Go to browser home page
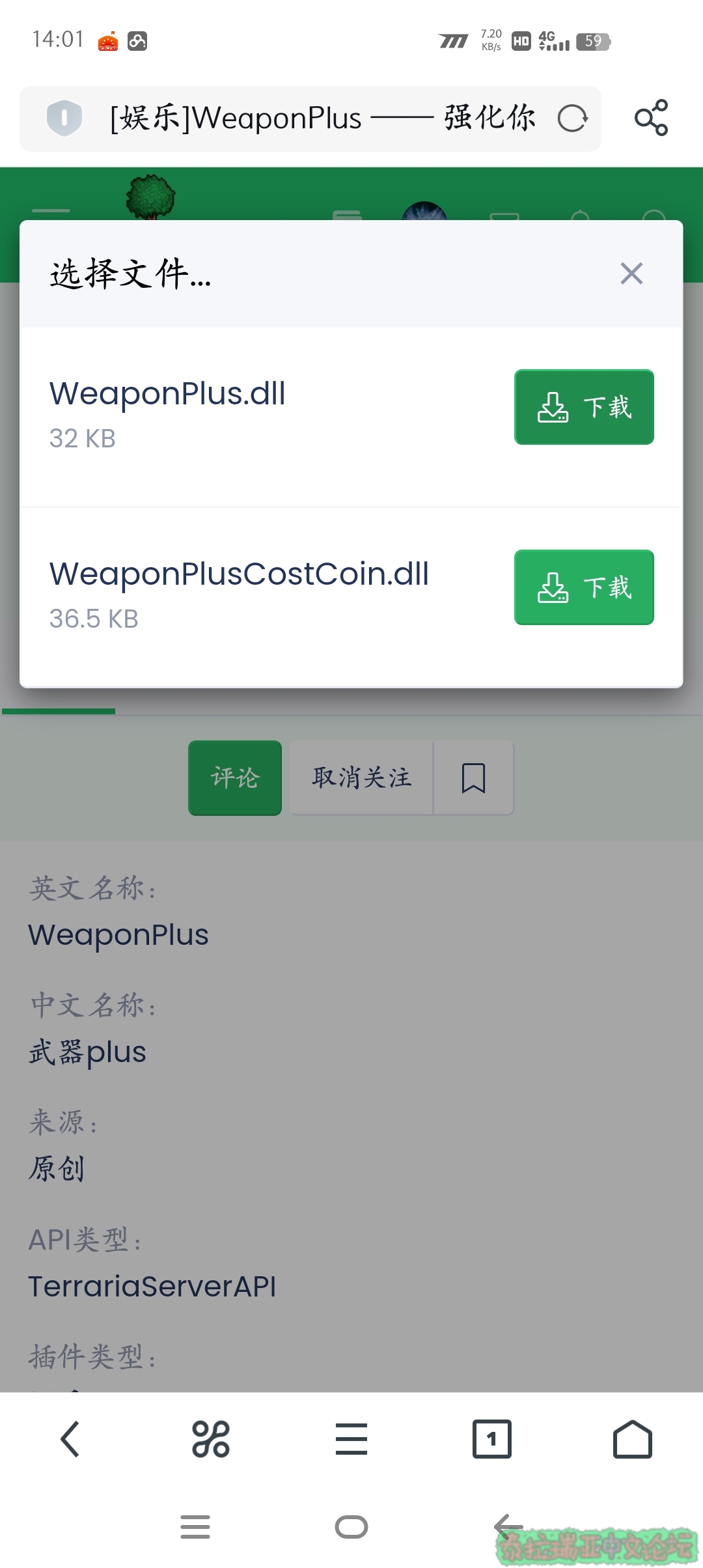The height and width of the screenshot is (1568, 703). [x=633, y=1439]
